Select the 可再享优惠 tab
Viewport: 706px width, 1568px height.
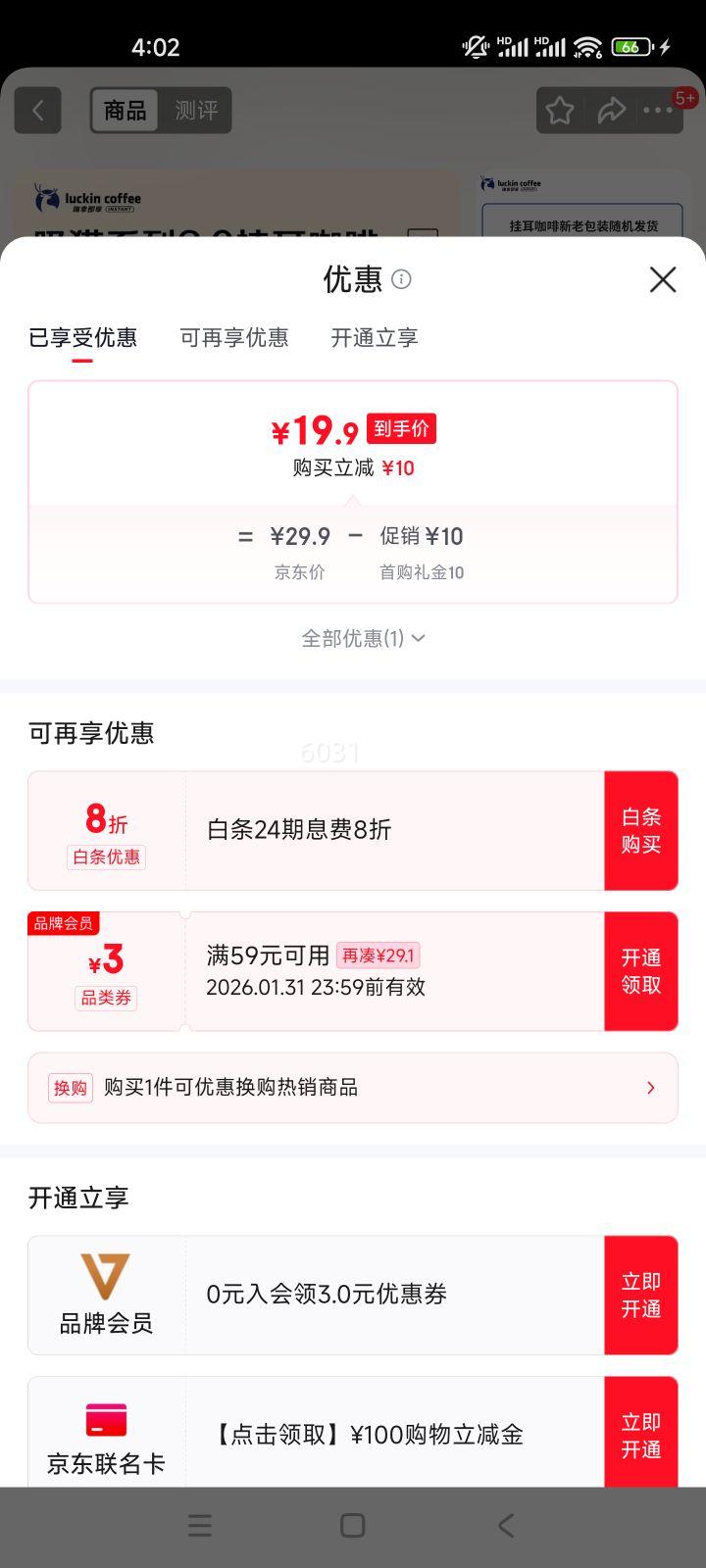point(235,337)
